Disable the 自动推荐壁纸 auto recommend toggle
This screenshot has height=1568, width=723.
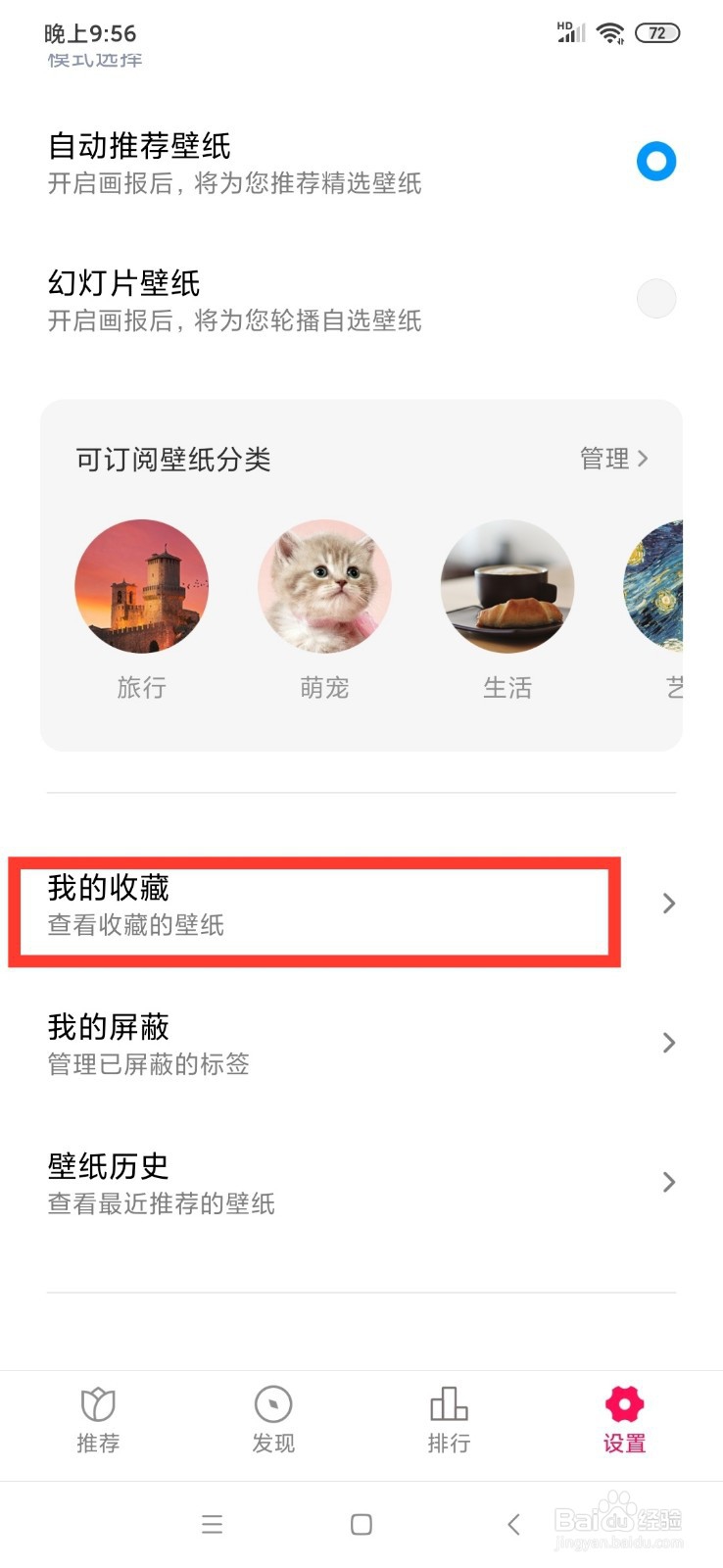655,162
